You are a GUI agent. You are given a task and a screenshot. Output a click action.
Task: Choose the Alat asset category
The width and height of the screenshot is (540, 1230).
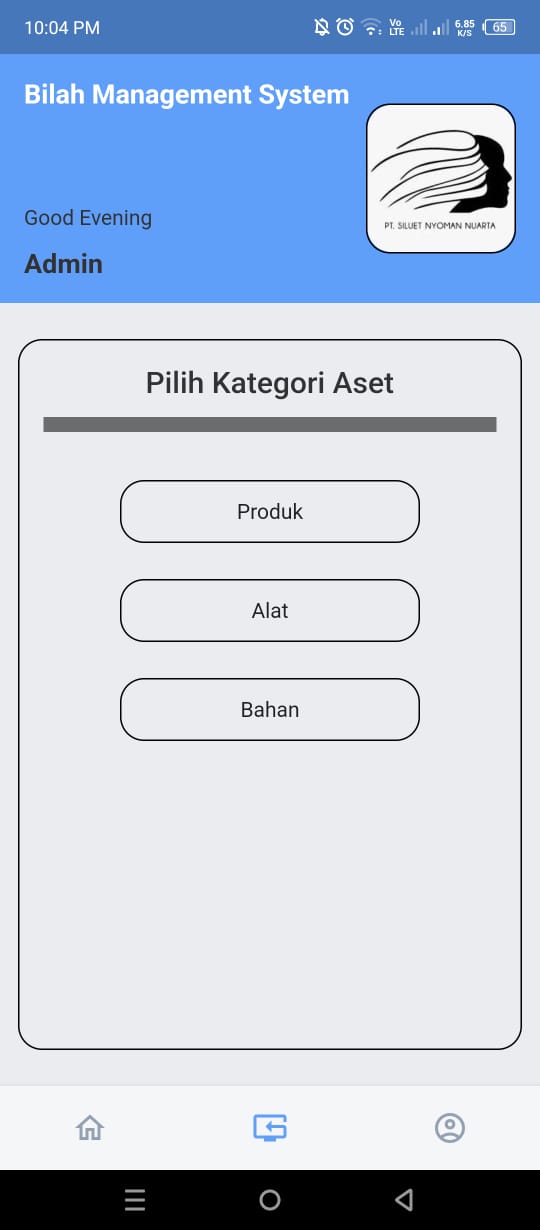tap(270, 610)
